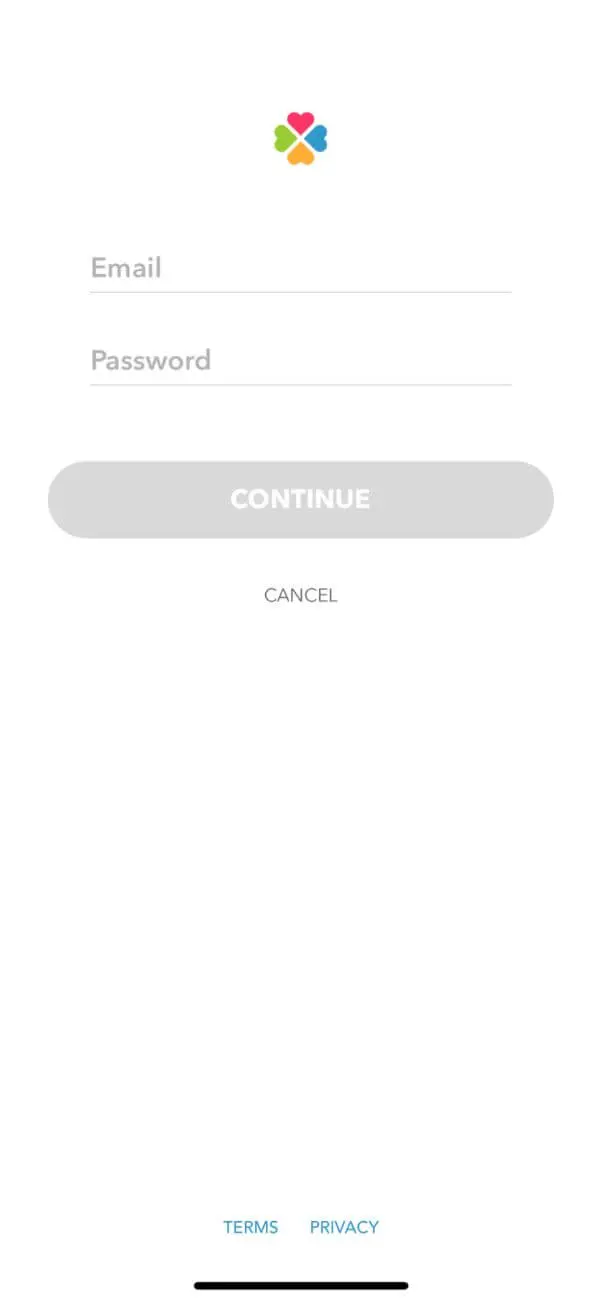Screen dimensions: 602x1302
Task: Open the TERMS link
Action: pos(251,1227)
